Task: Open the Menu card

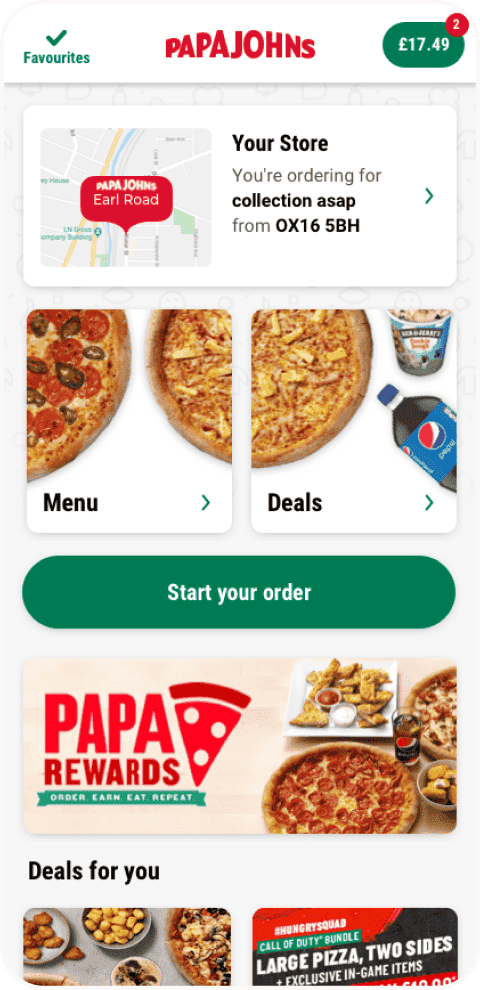Action: click(x=129, y=420)
